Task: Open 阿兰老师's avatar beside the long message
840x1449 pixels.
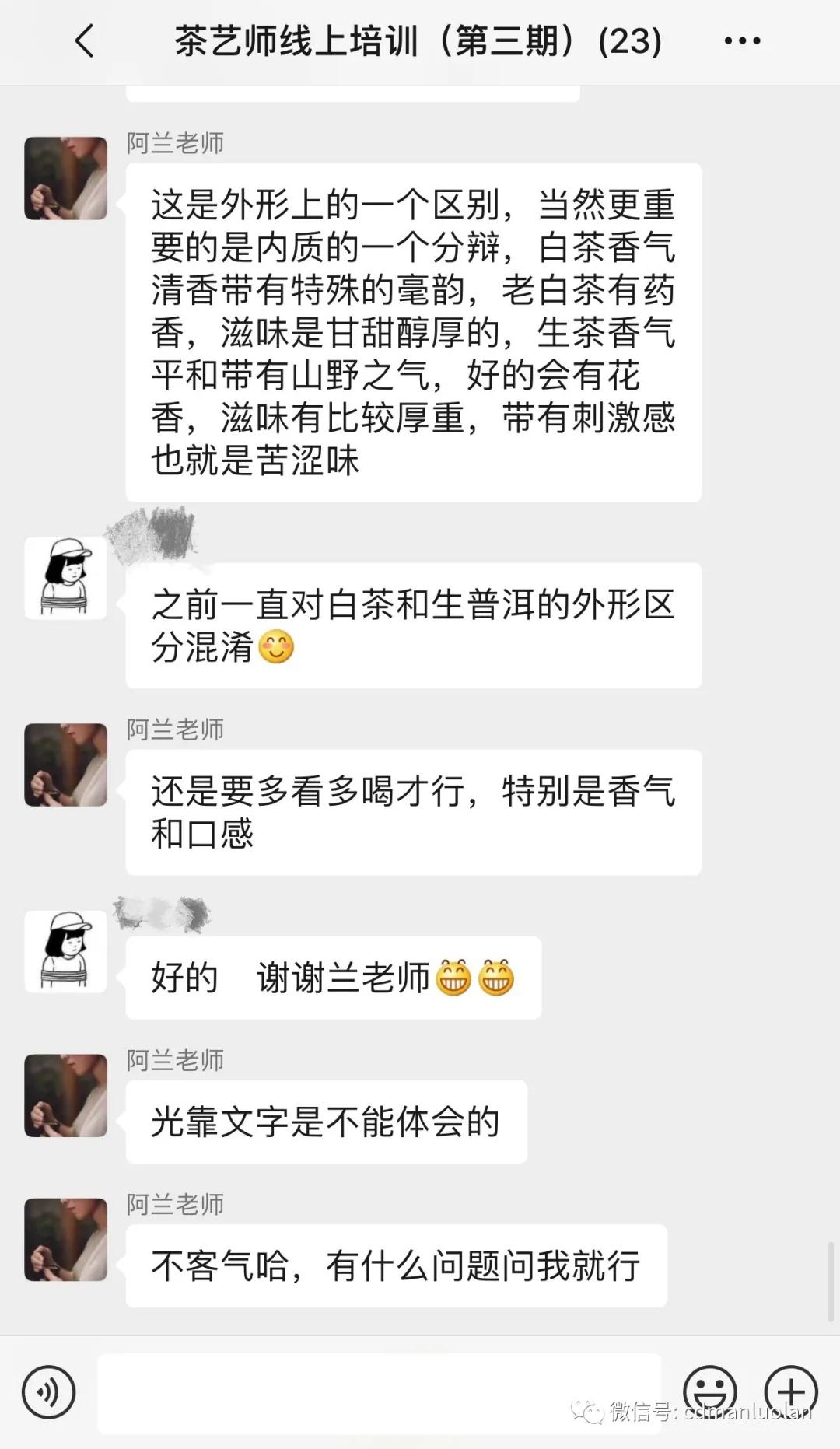Action: click(66, 179)
